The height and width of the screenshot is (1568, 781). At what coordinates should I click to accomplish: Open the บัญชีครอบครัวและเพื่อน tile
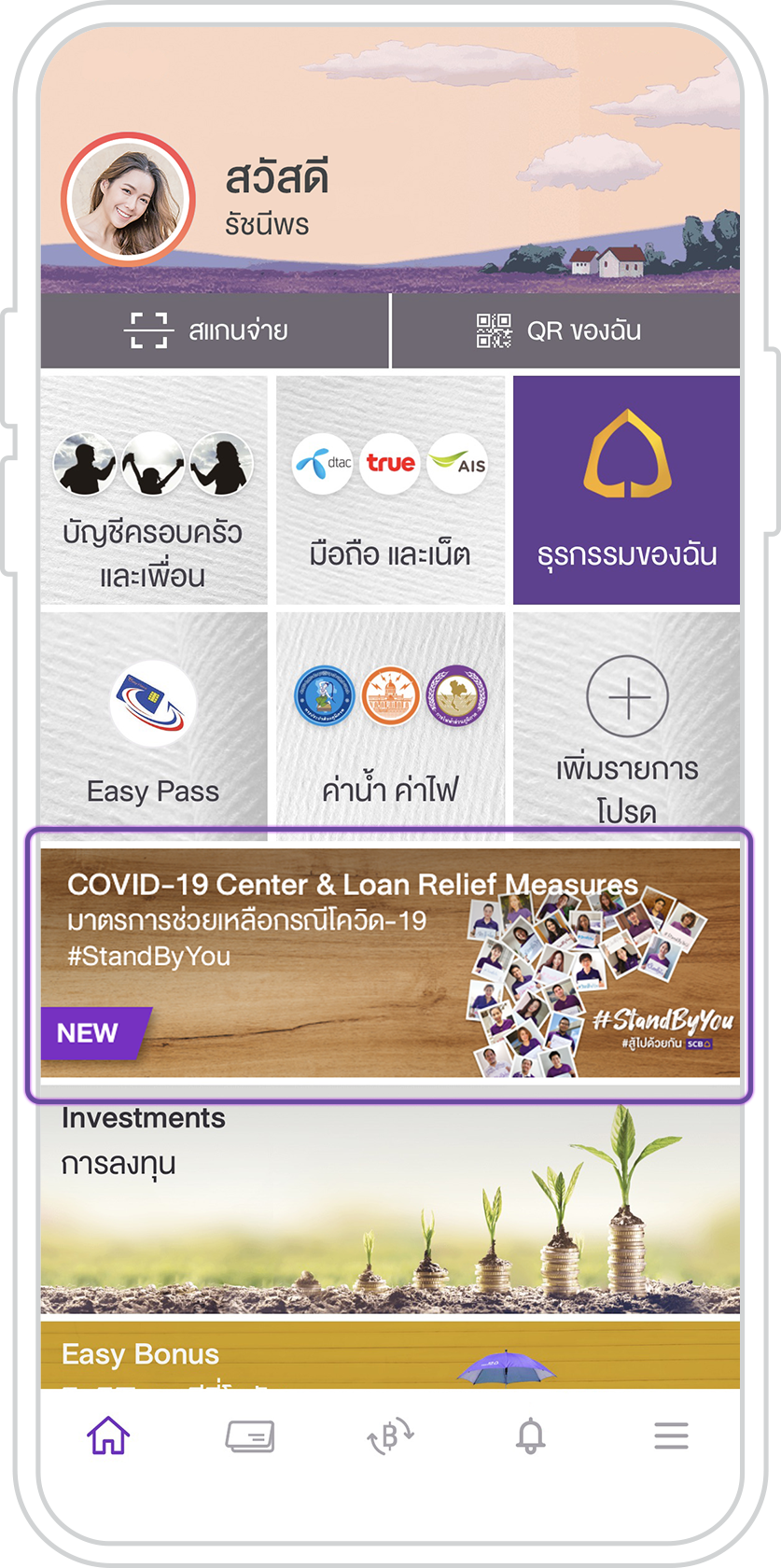tap(154, 491)
